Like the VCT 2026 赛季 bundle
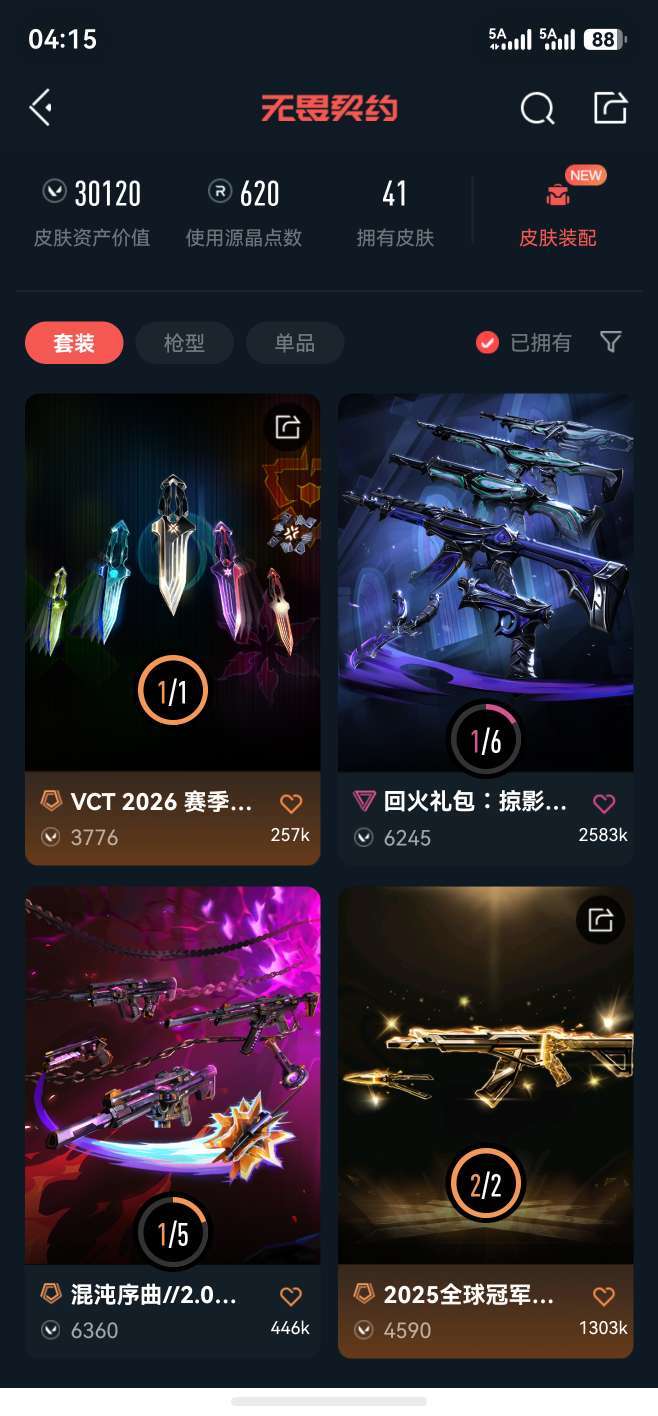658x1416 pixels. coord(291,803)
